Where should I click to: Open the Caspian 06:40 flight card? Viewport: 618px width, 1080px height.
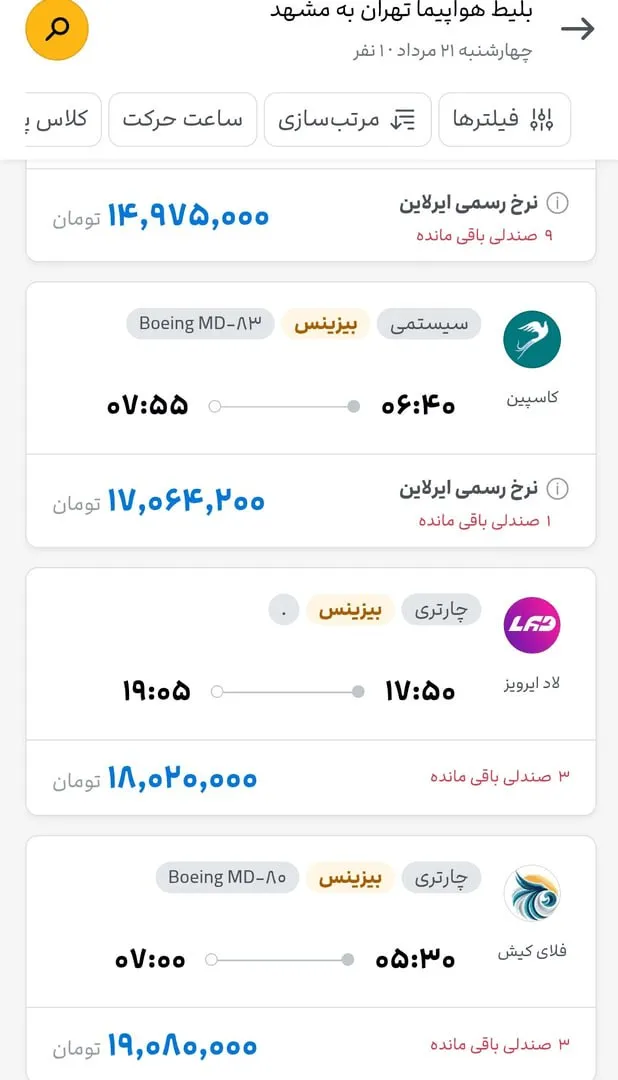click(311, 415)
